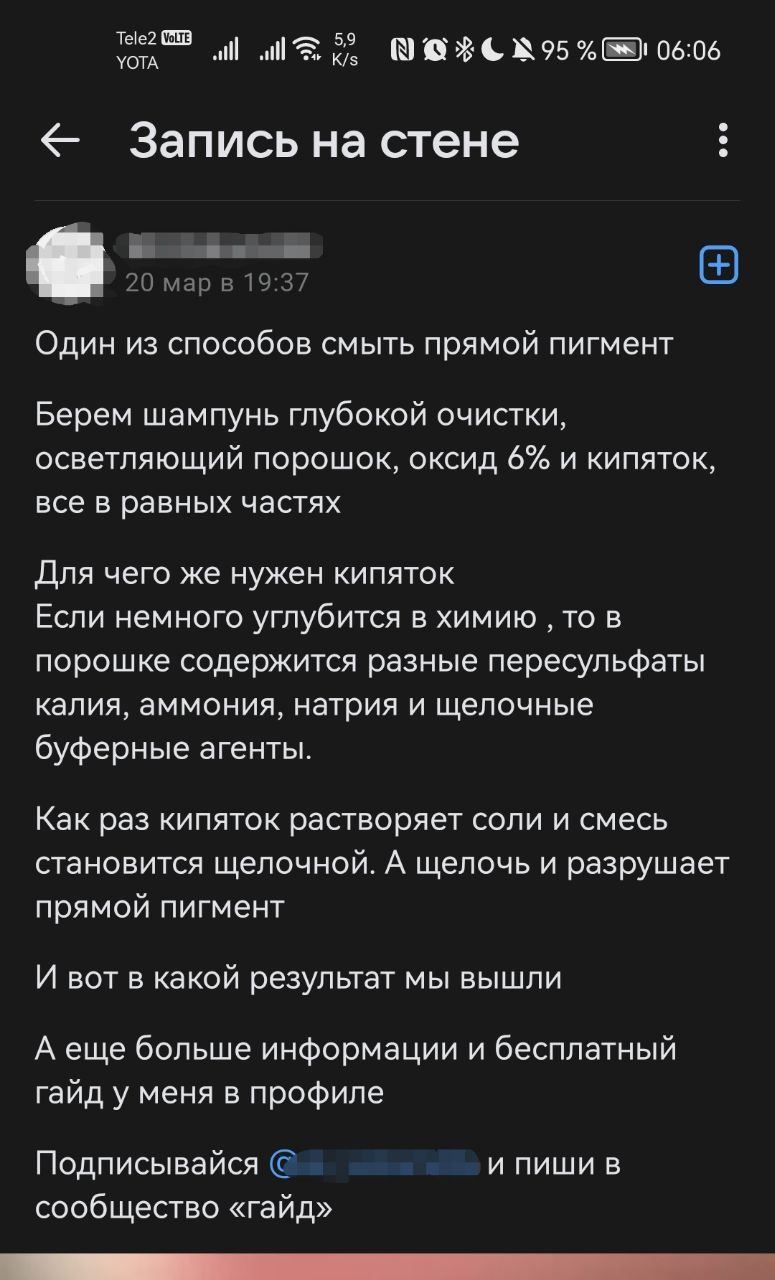Go back from the wall post
This screenshot has height=1280, width=775.
coord(60,141)
